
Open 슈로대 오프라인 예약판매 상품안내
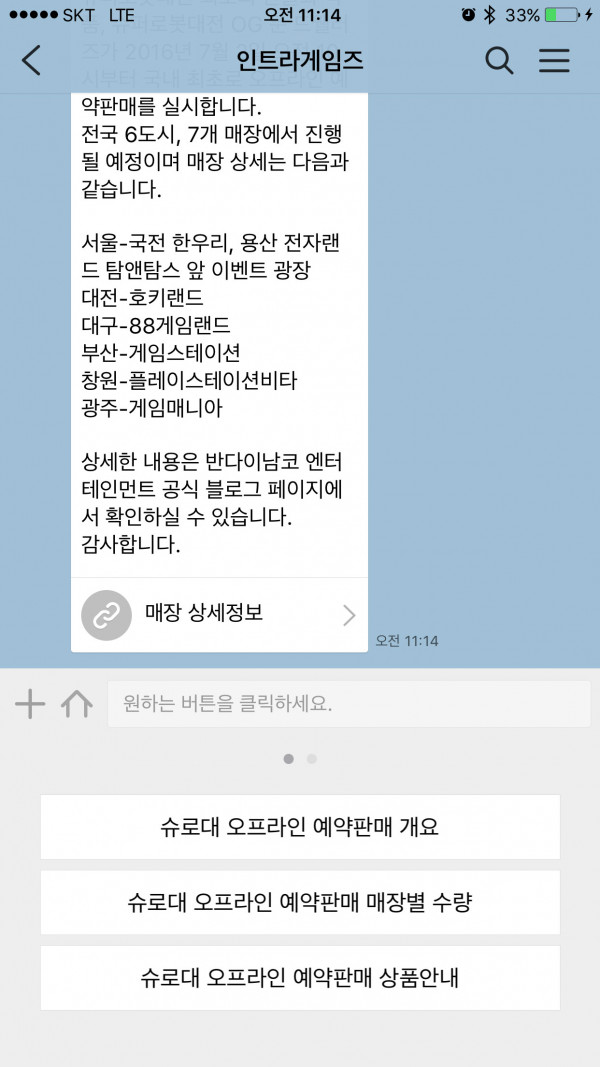(300, 977)
